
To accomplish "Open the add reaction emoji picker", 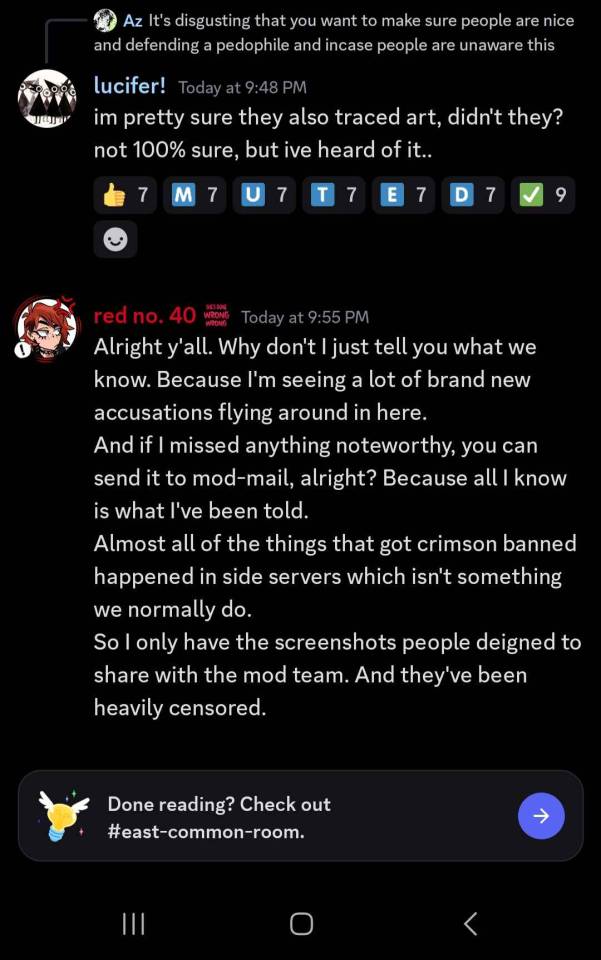I will pos(115,240).
